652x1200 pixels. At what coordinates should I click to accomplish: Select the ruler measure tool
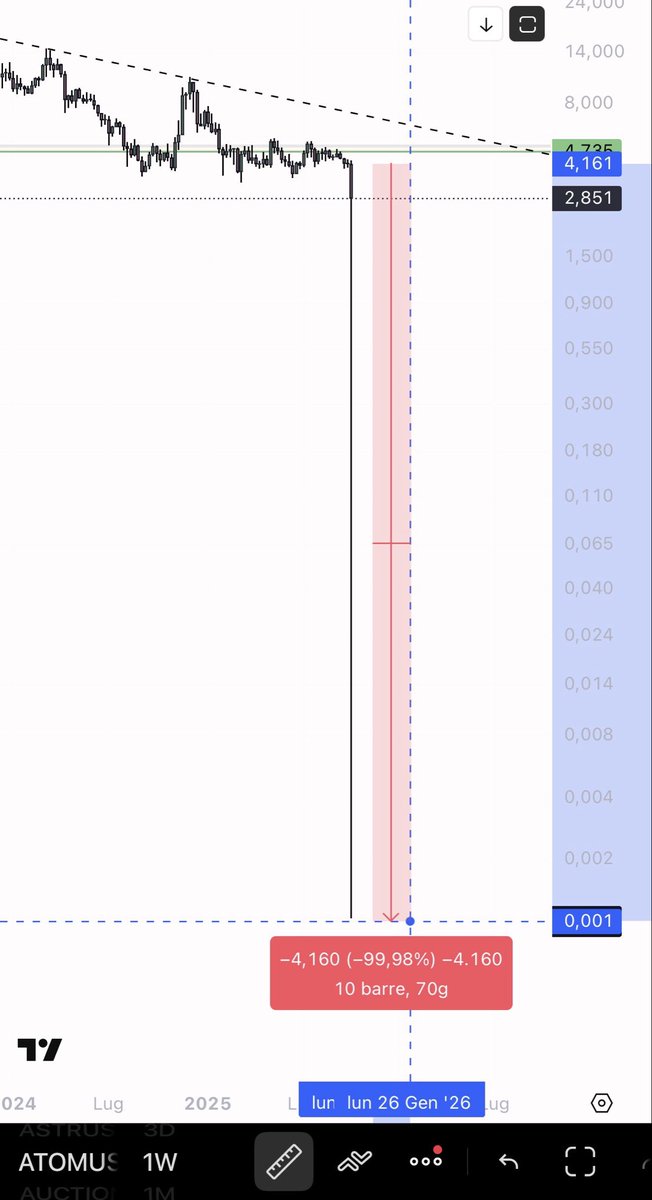[x=284, y=1161]
